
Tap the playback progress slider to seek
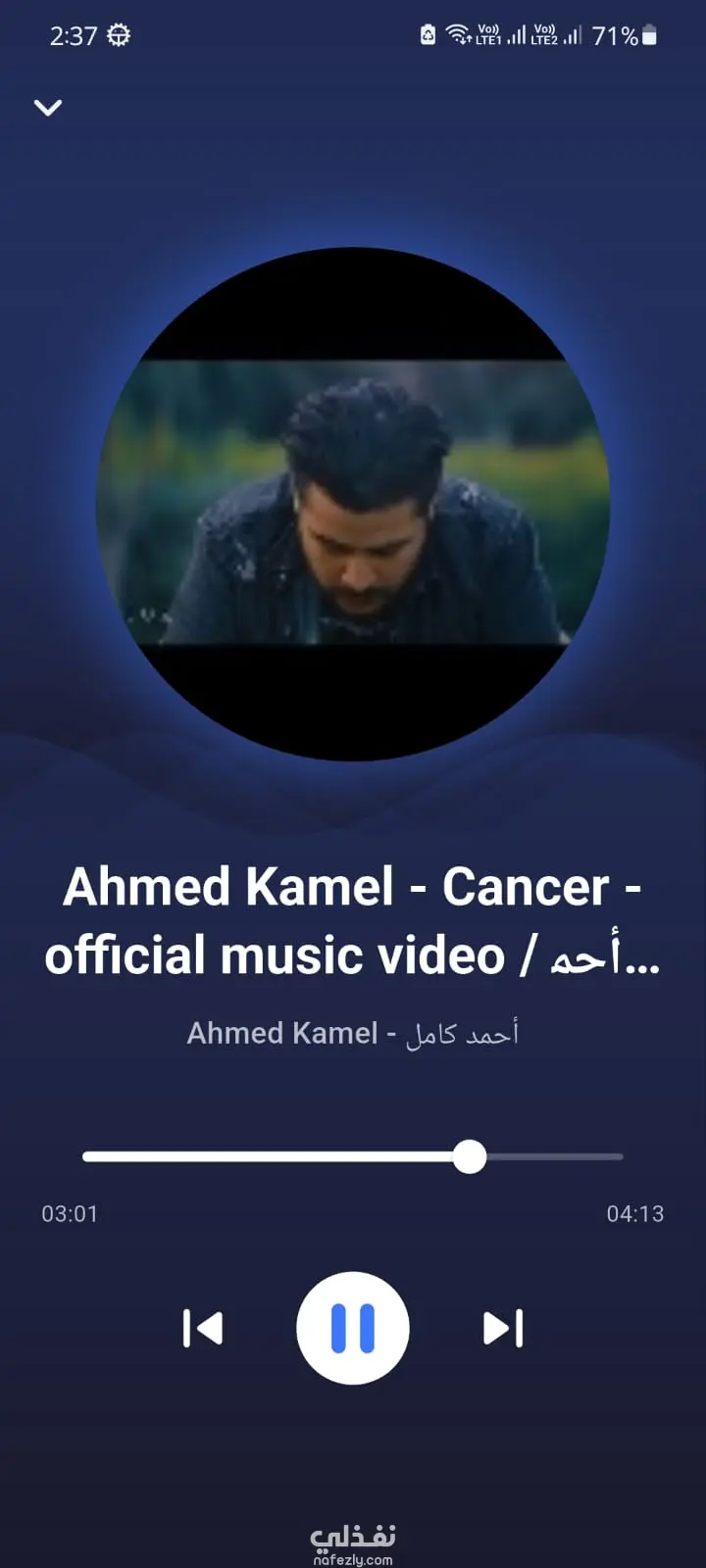click(x=353, y=1156)
